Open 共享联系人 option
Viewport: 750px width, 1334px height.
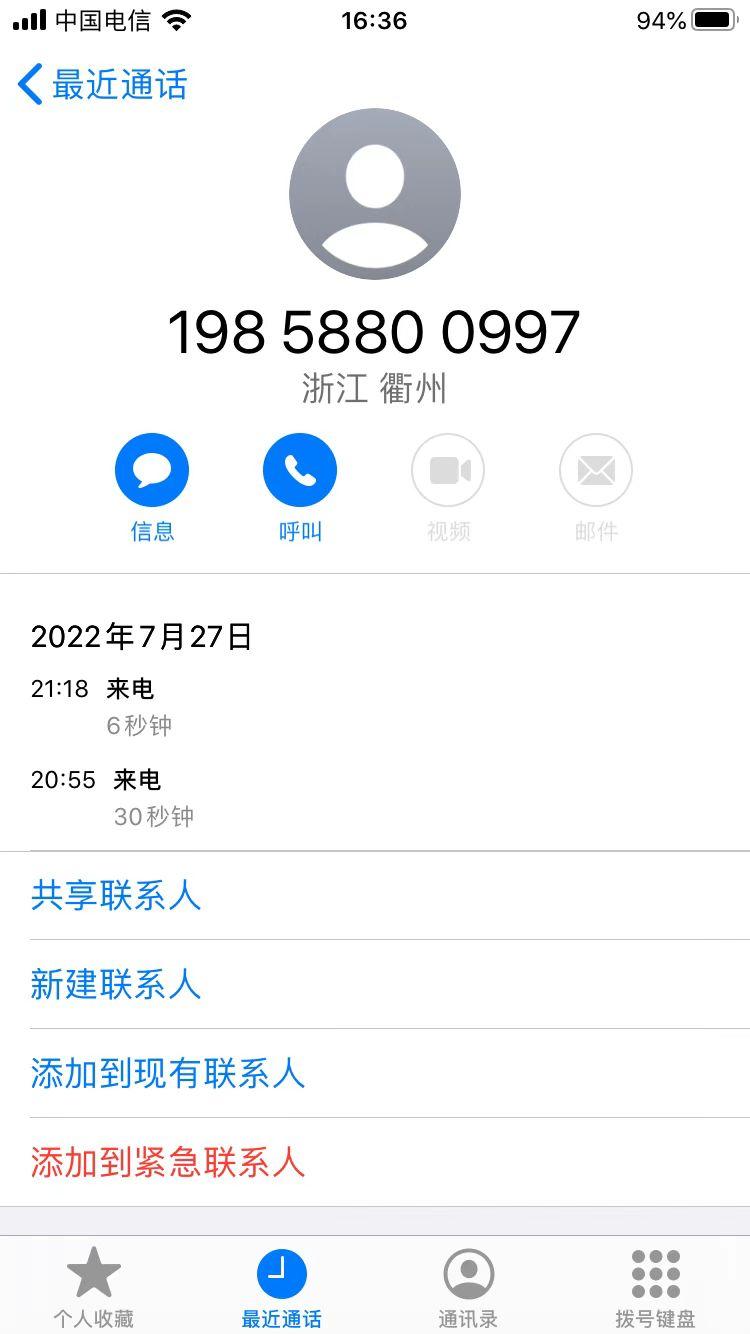(x=116, y=895)
